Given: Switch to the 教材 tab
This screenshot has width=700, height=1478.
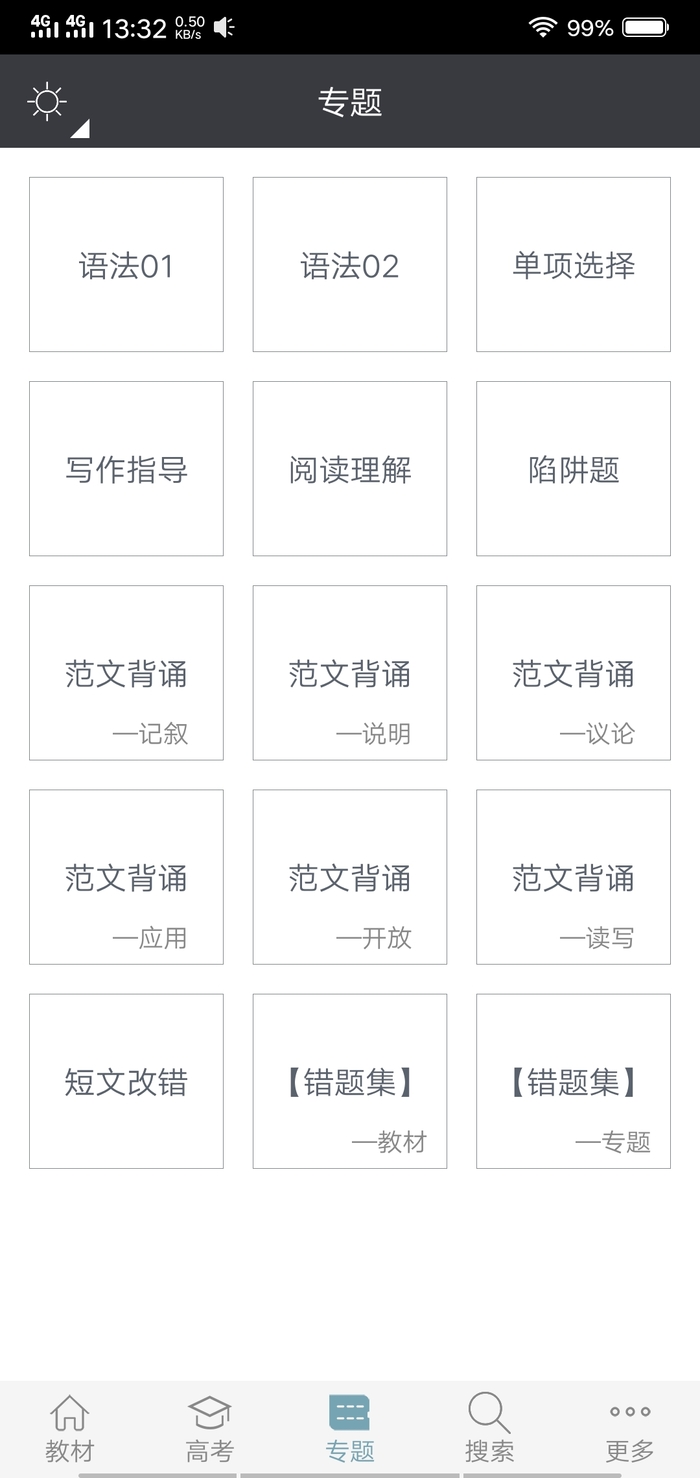Looking at the screenshot, I should pyautogui.click(x=69, y=1428).
